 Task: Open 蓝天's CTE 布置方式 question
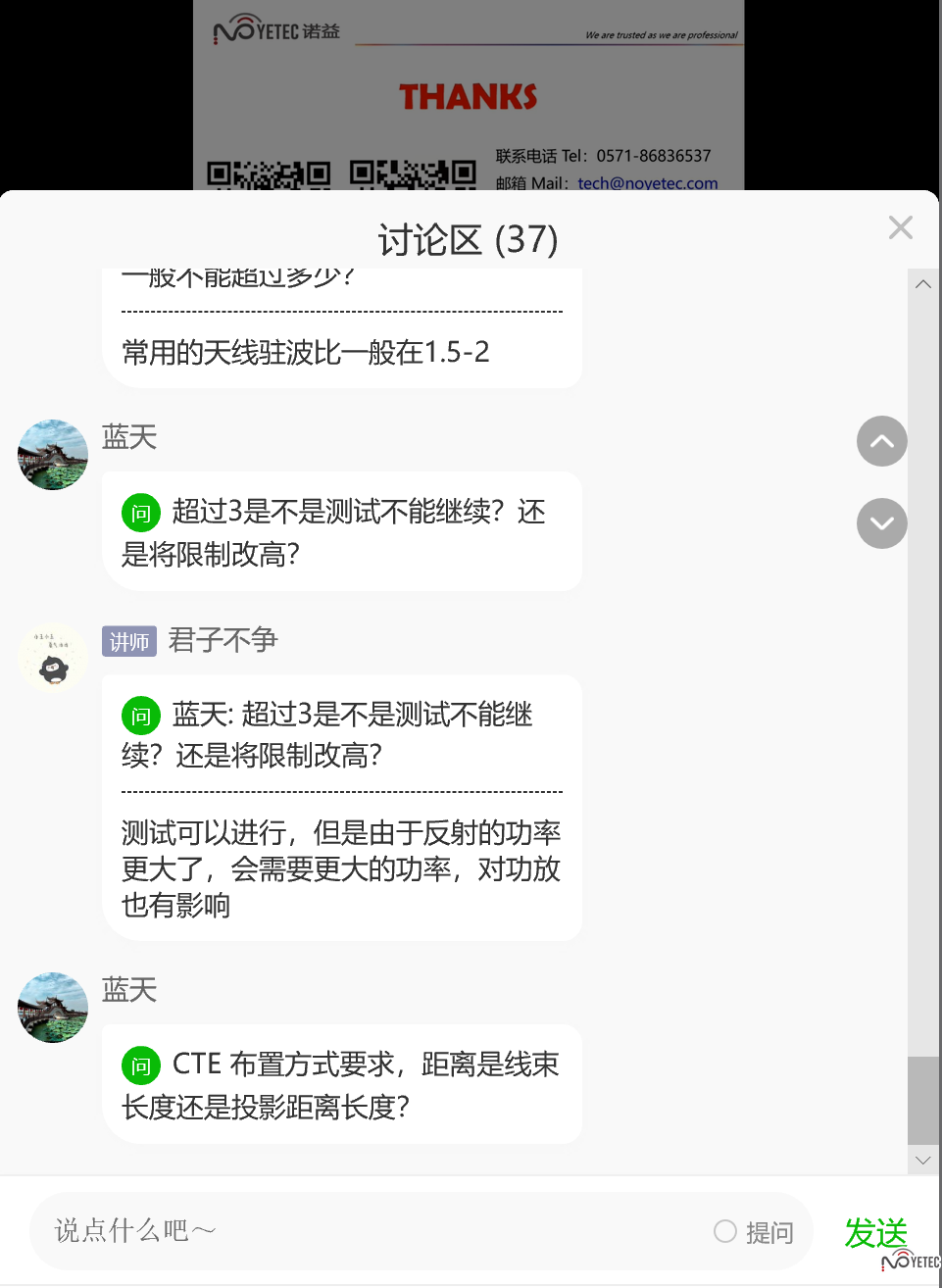coord(342,1085)
